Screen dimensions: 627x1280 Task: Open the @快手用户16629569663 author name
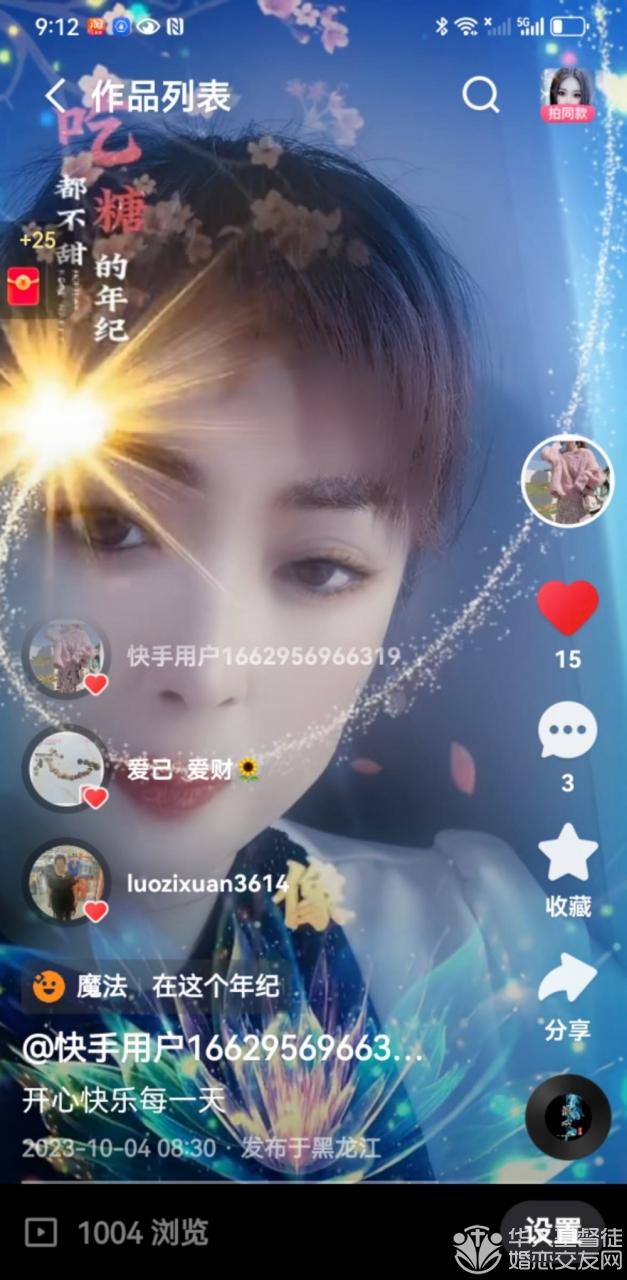222,1049
